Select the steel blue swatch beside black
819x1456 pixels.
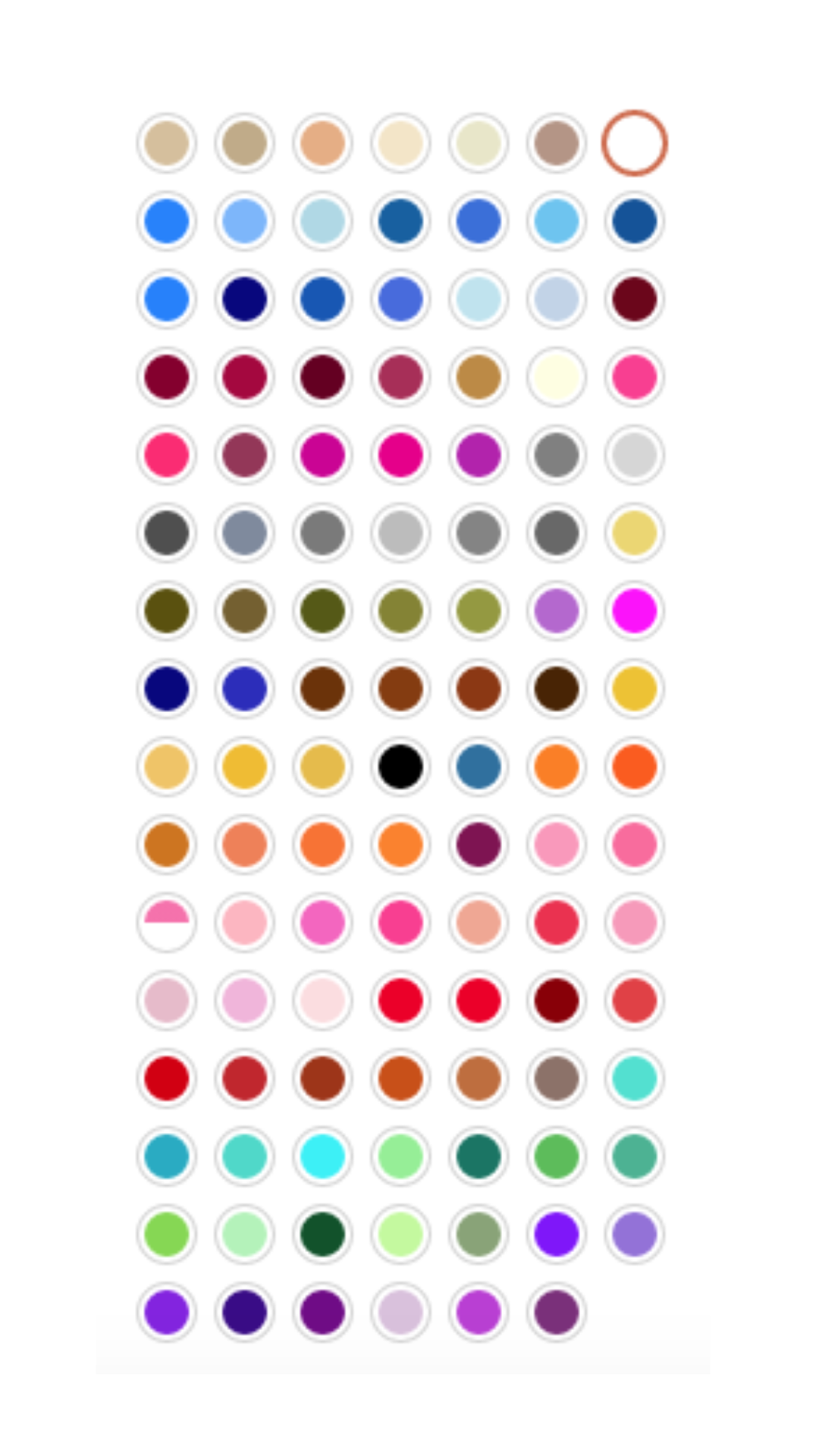[x=479, y=767]
